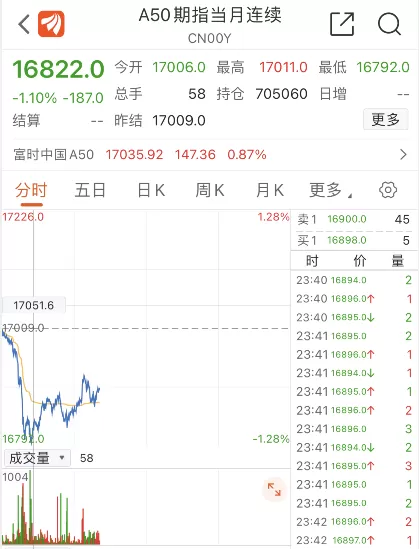Viewport: 419px width, 549px height.
Task: Open chart settings gear icon
Action: click(x=388, y=190)
